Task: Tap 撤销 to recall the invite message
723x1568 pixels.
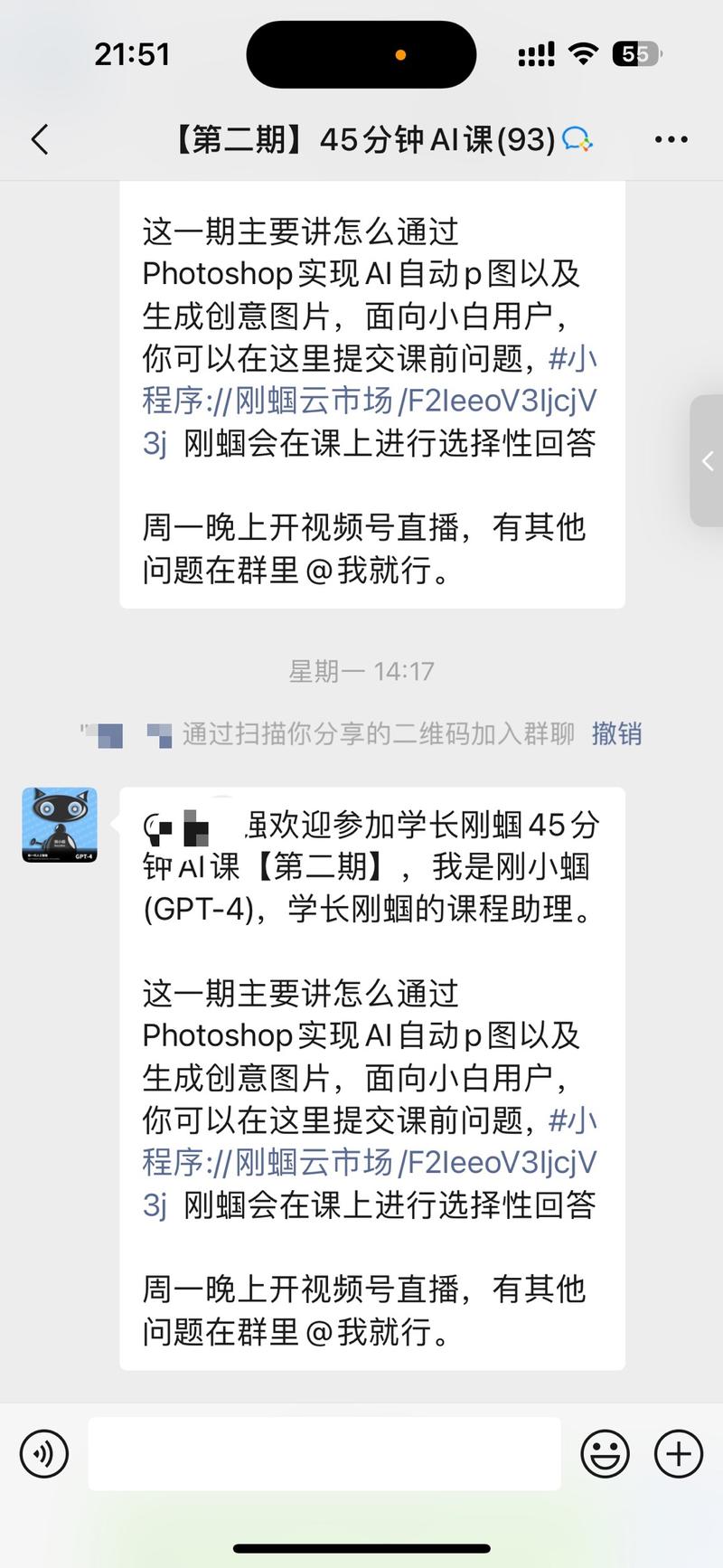Action: [x=615, y=733]
